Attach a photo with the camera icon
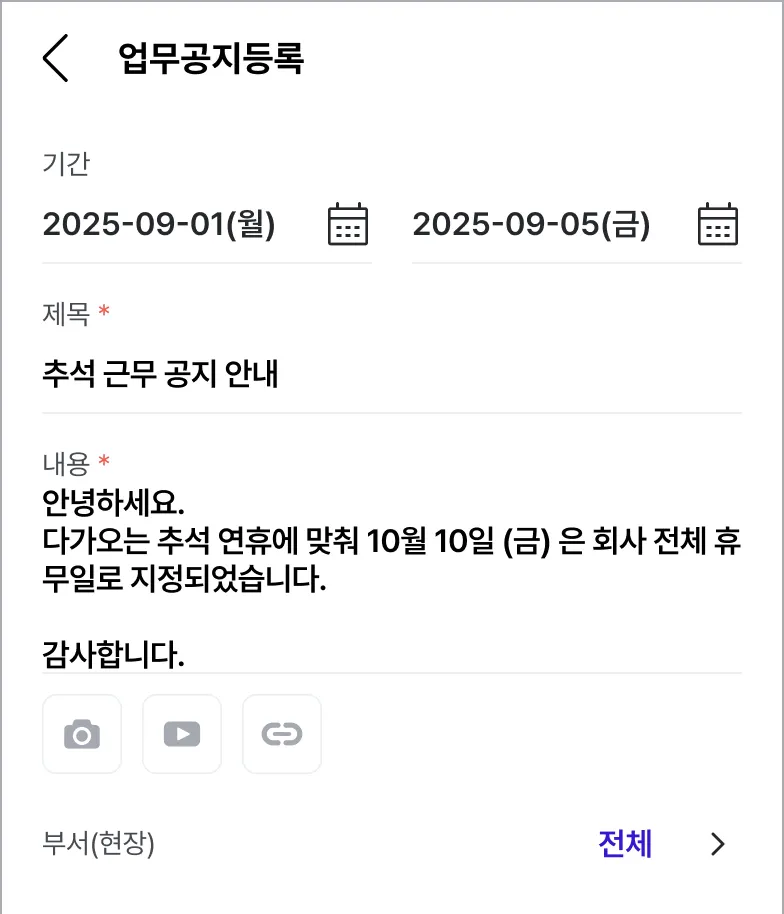 [82, 734]
